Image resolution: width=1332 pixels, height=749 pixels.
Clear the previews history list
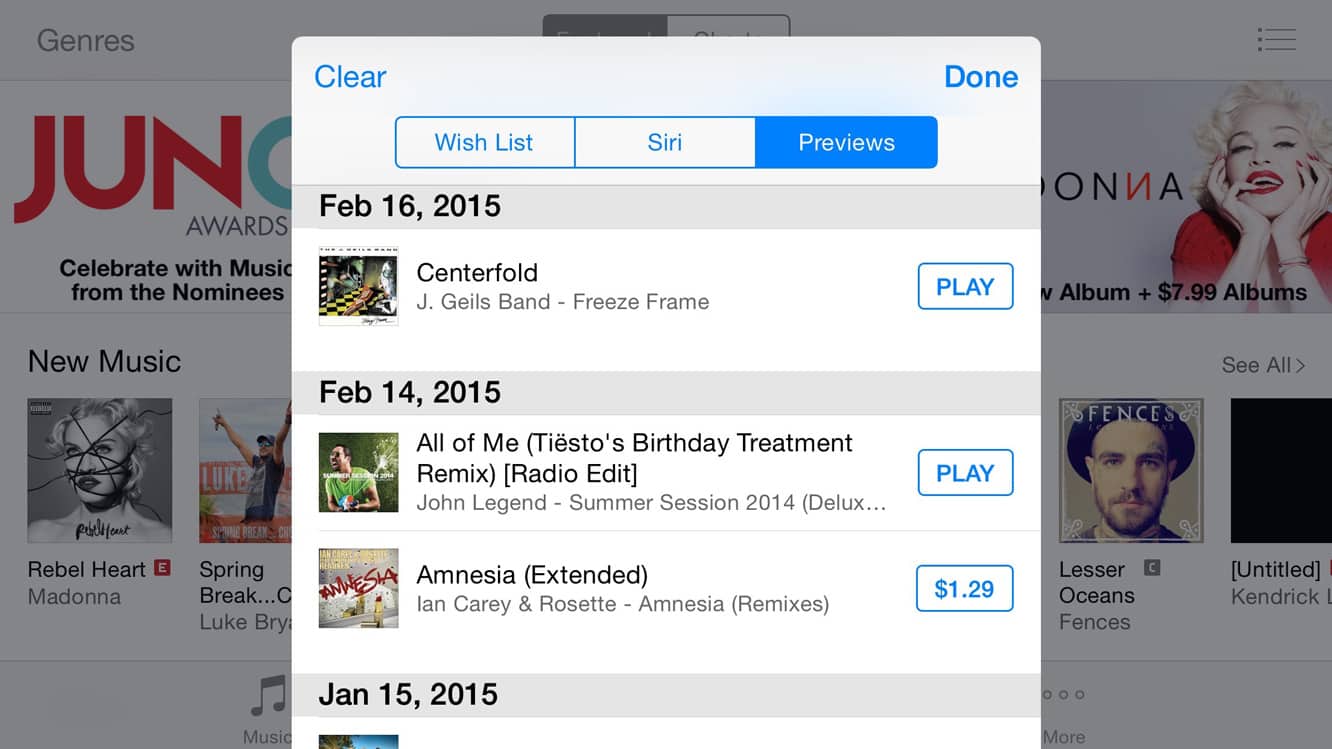(350, 77)
